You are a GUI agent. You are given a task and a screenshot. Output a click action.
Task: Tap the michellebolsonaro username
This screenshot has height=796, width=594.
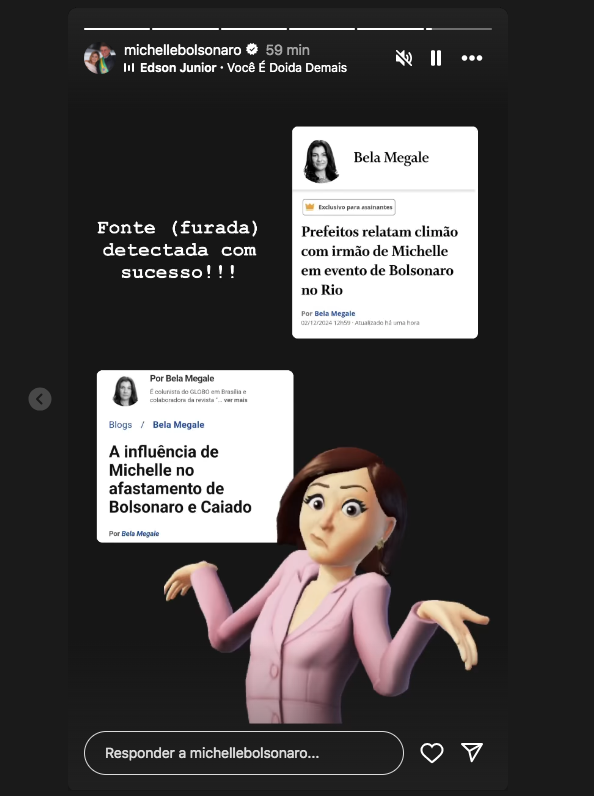click(x=182, y=50)
